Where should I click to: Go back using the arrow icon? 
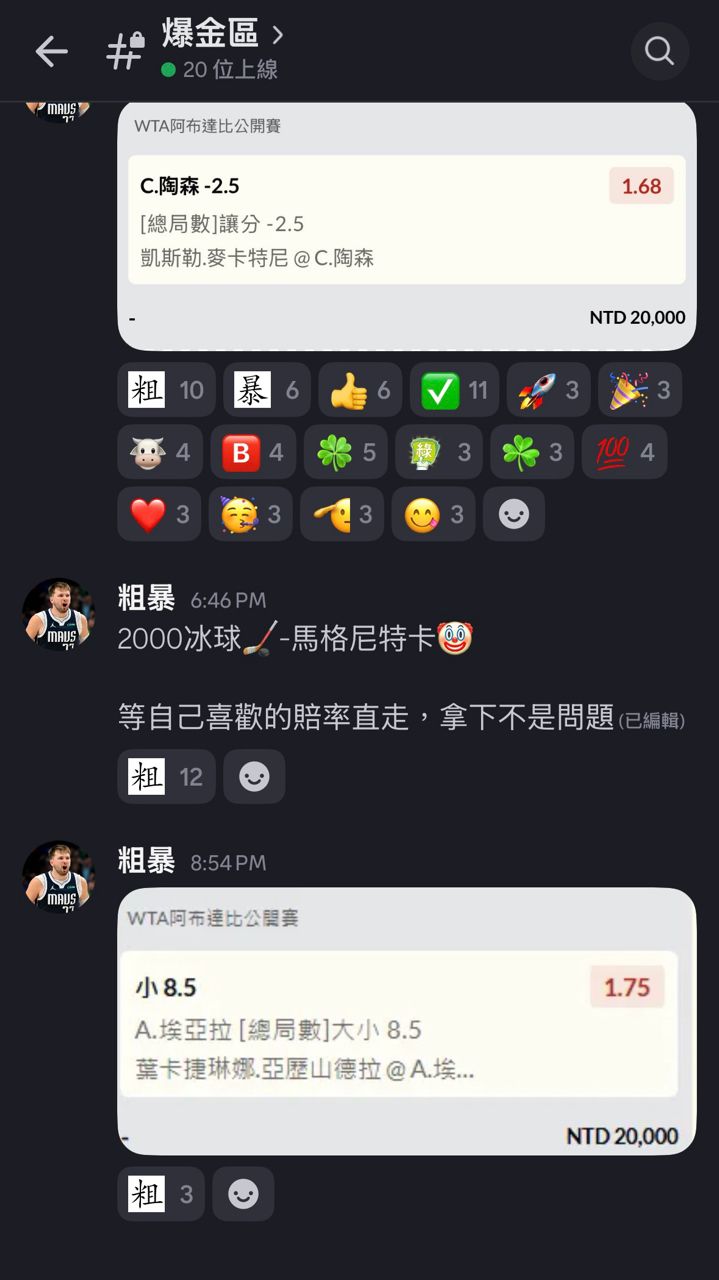(x=51, y=52)
